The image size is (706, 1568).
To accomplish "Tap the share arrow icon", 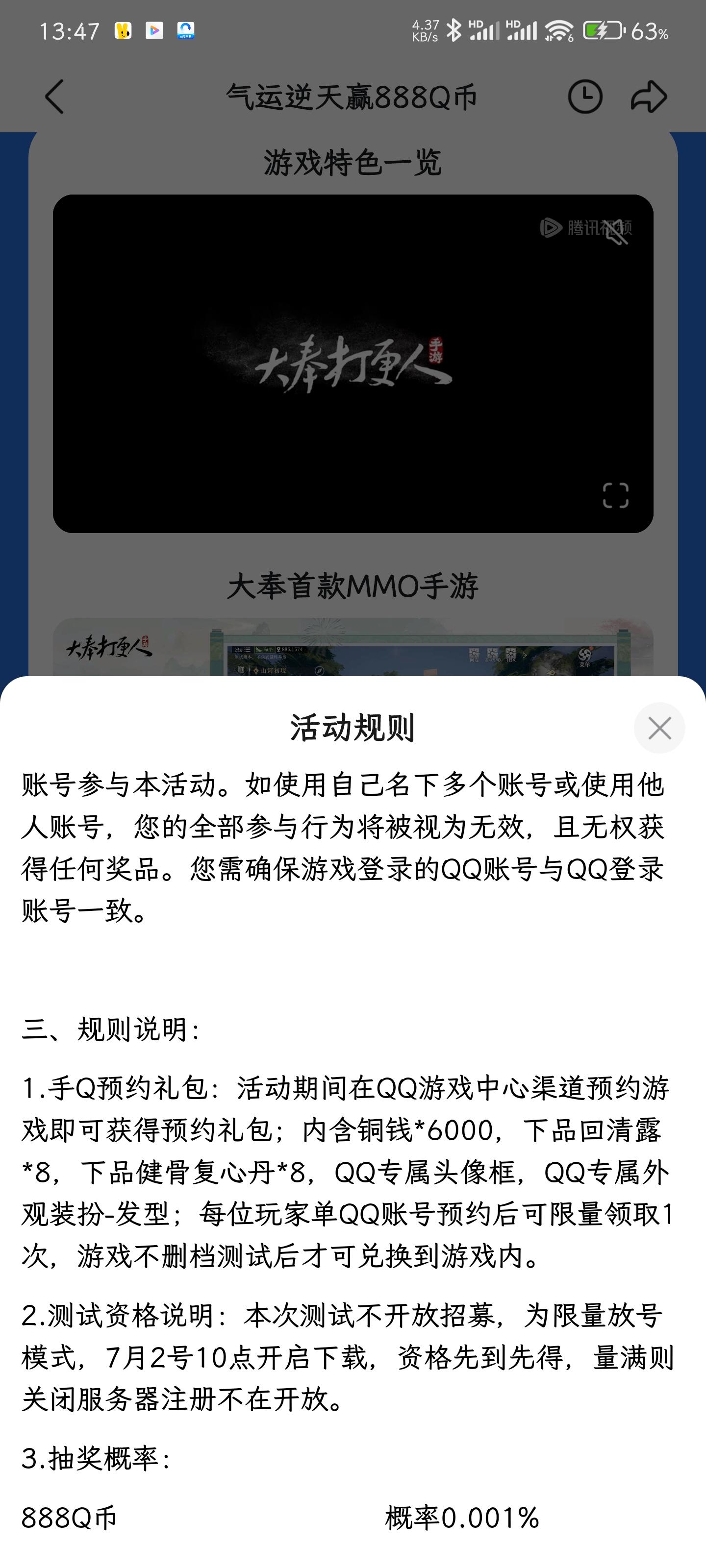I will coord(649,96).
